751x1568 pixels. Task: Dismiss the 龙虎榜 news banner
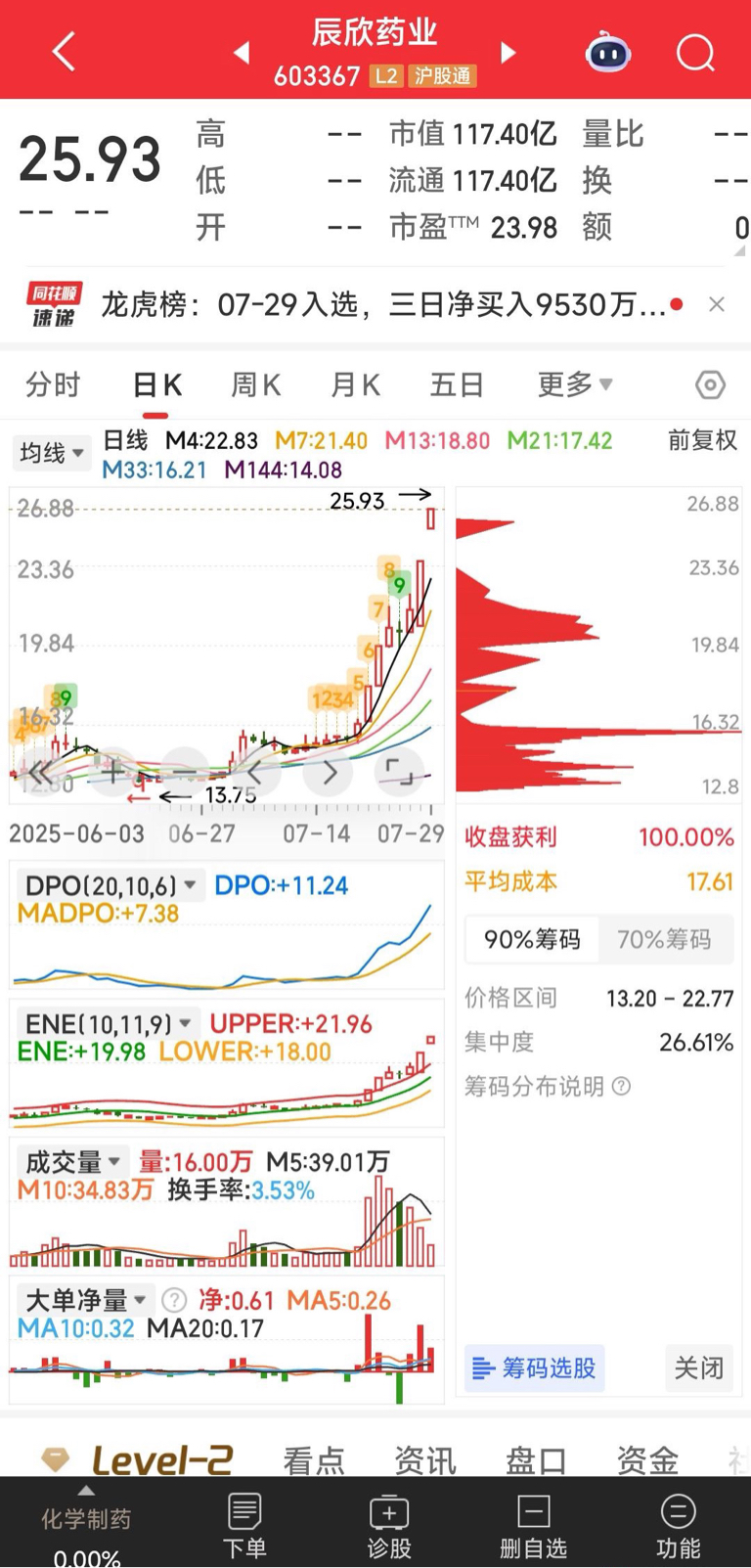(717, 304)
